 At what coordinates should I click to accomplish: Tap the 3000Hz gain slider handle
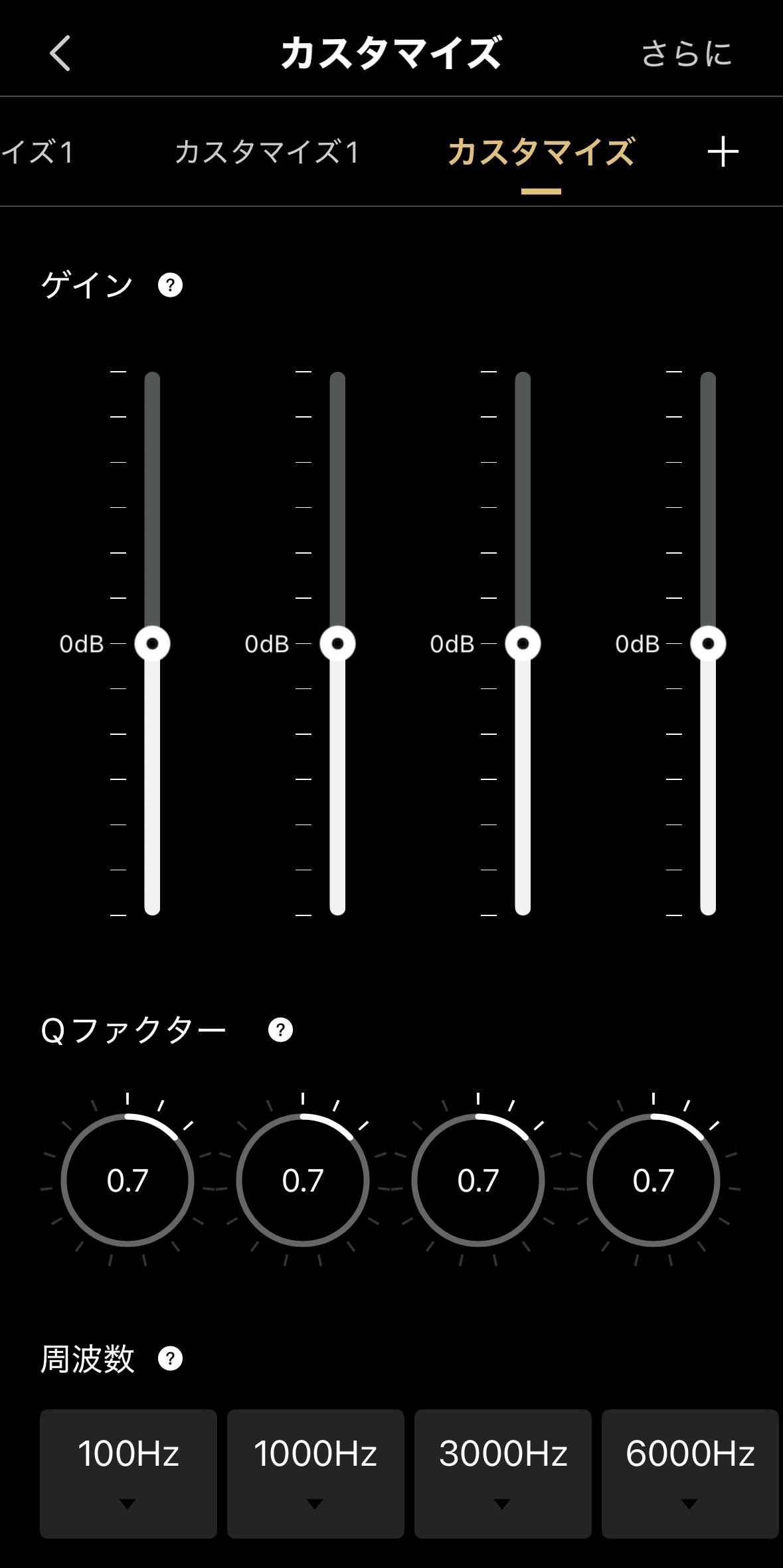coord(523,643)
